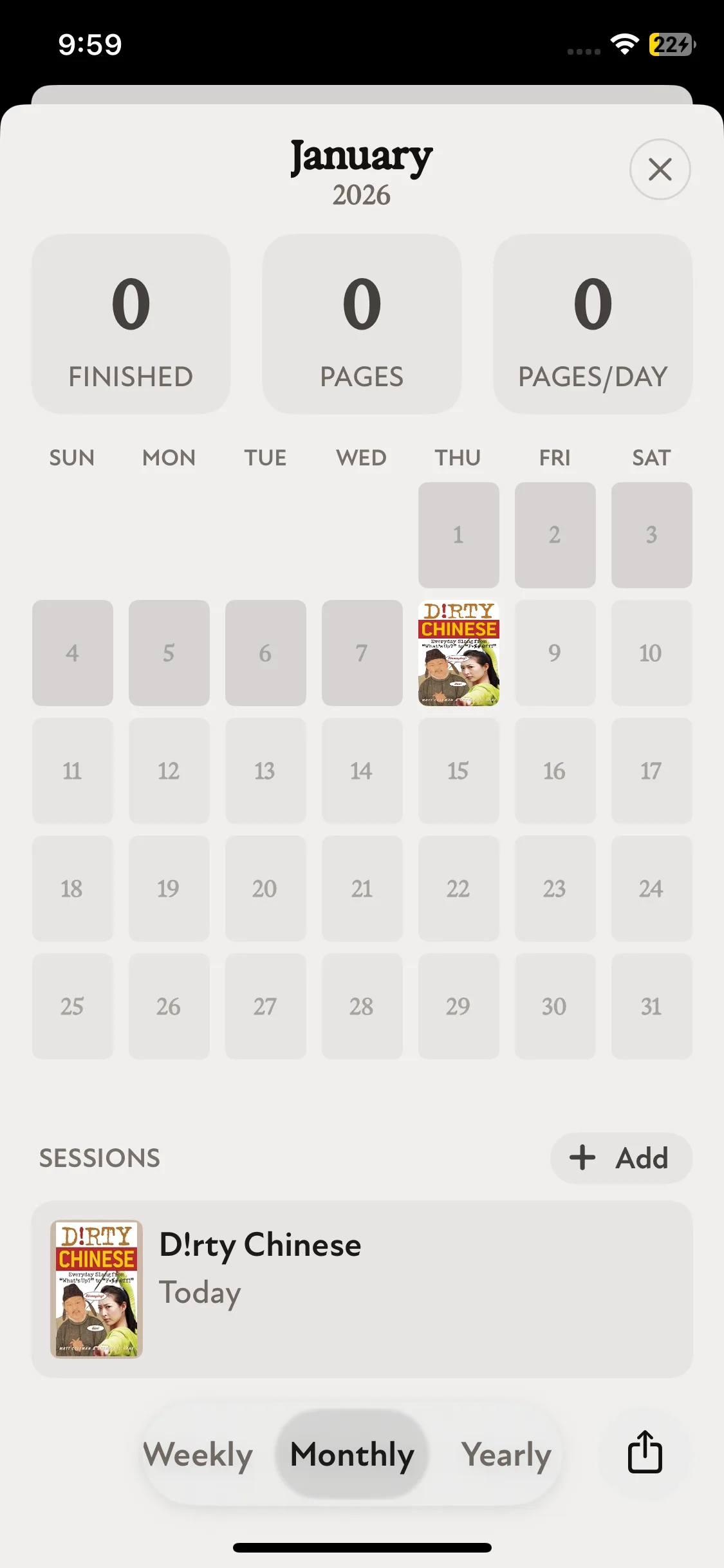This screenshot has height=1568, width=724.
Task: Open the Finished books stat card
Action: pyautogui.click(x=131, y=324)
